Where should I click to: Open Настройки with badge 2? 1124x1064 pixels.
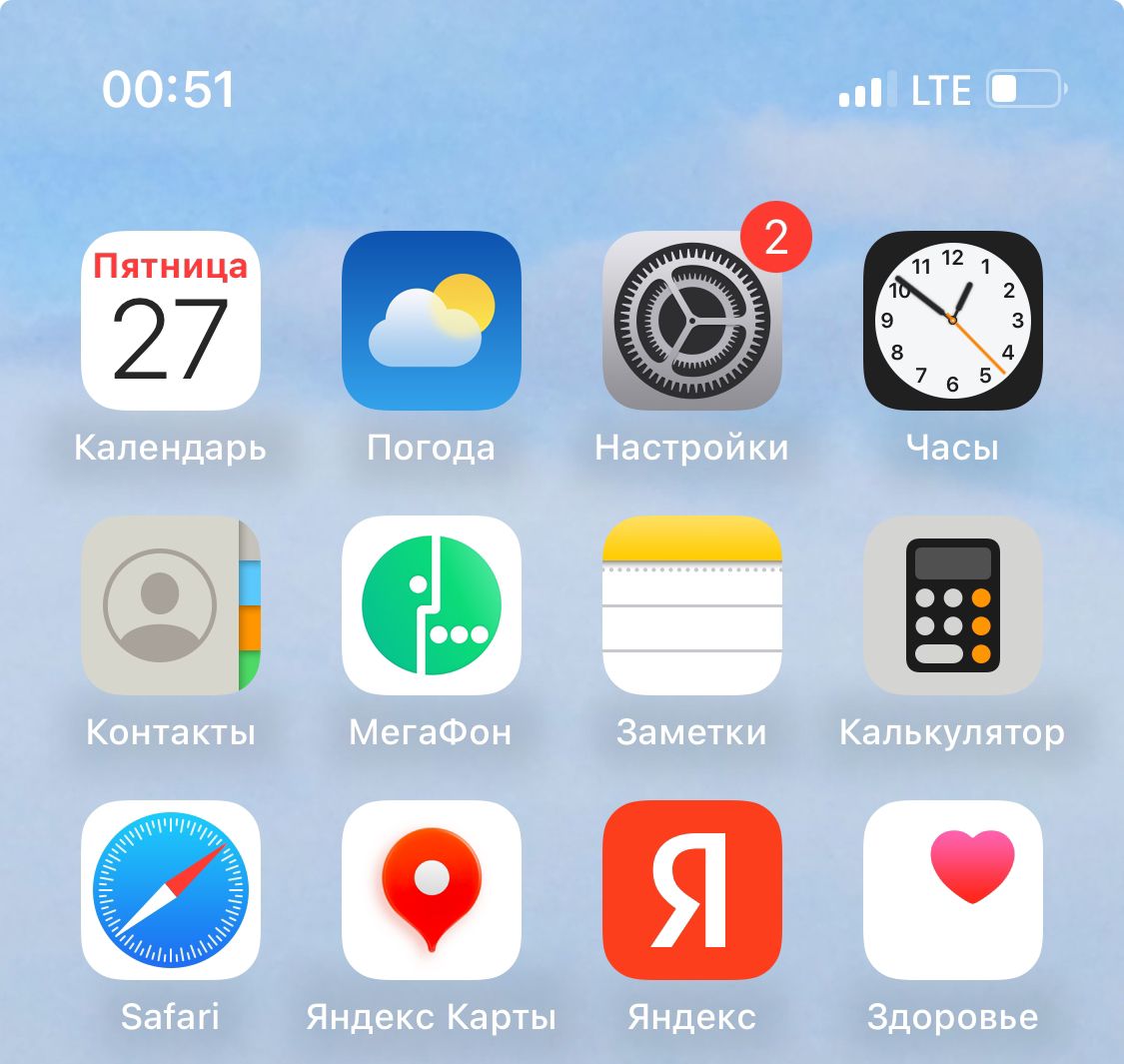click(x=691, y=321)
